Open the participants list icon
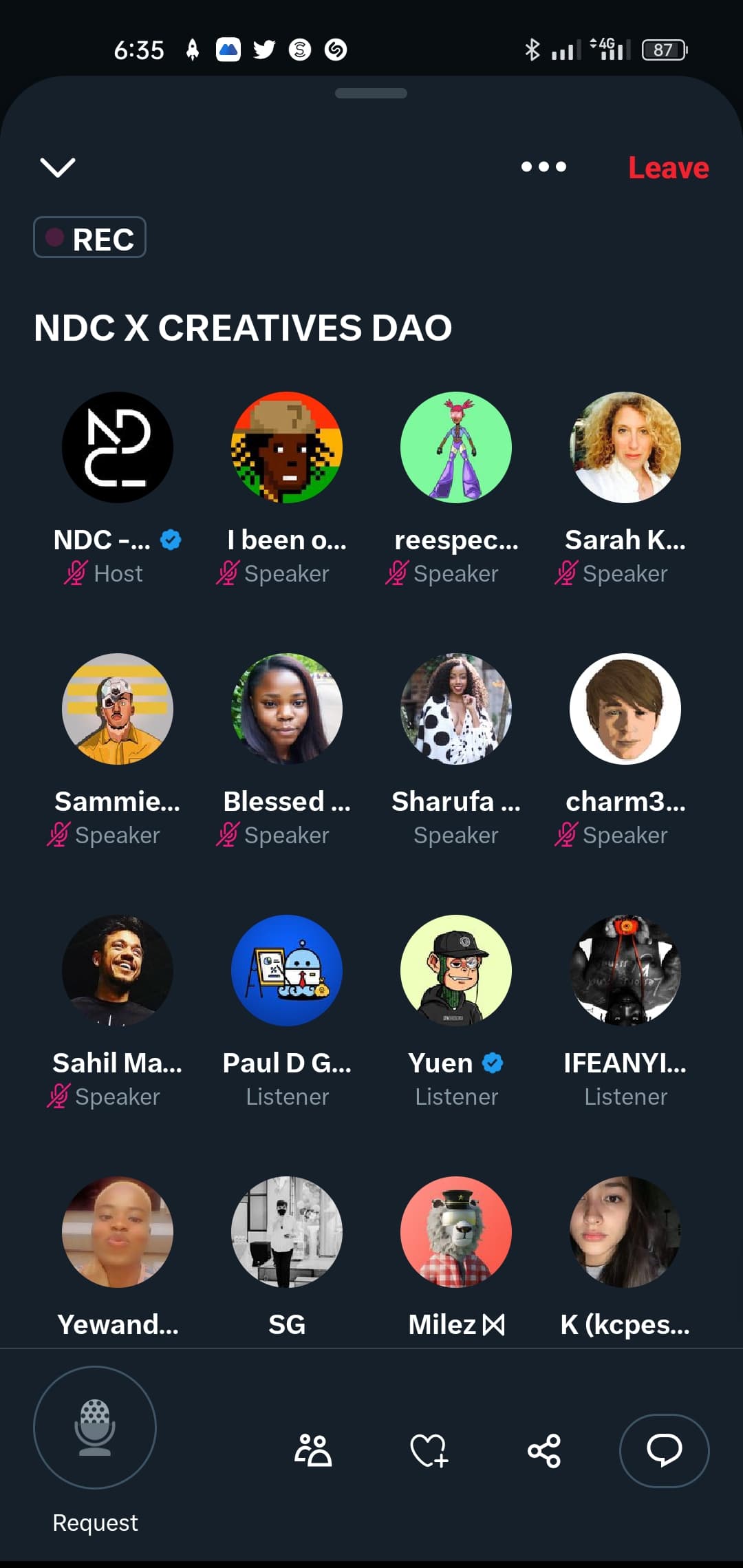Viewport: 743px width, 1568px height. pos(313,1450)
